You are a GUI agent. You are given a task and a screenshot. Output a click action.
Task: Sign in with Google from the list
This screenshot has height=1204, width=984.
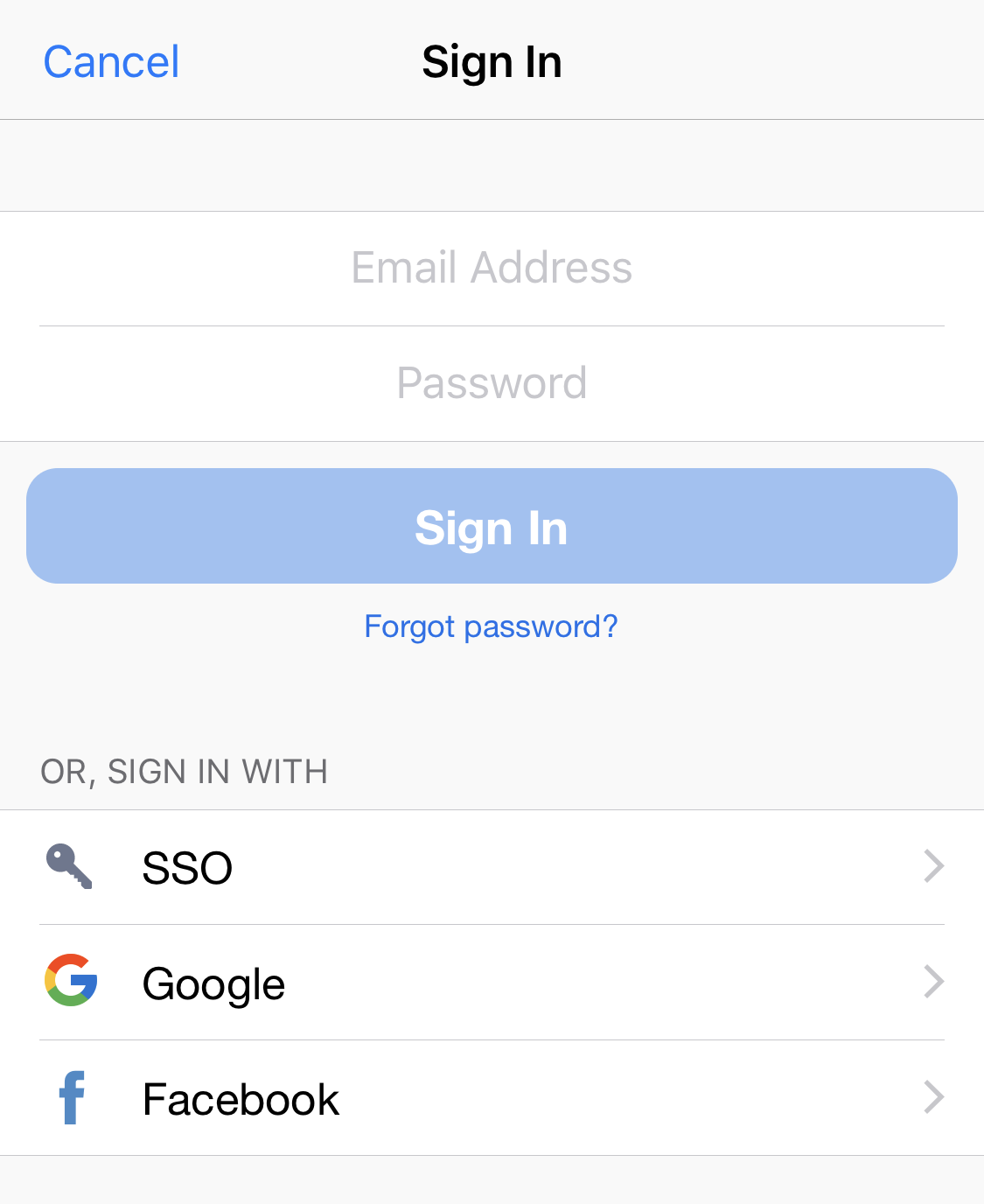(x=492, y=982)
